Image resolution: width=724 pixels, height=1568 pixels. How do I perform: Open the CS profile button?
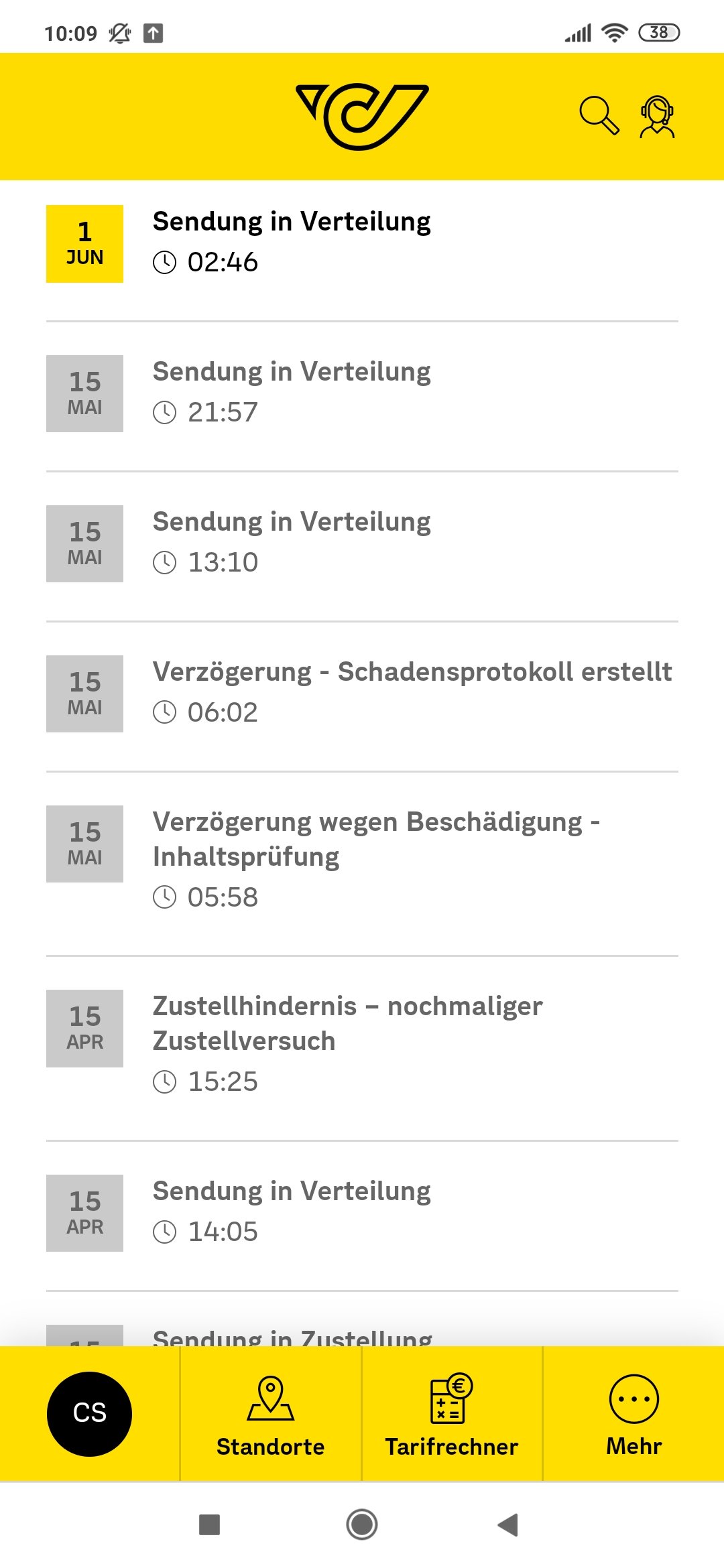click(x=89, y=1413)
